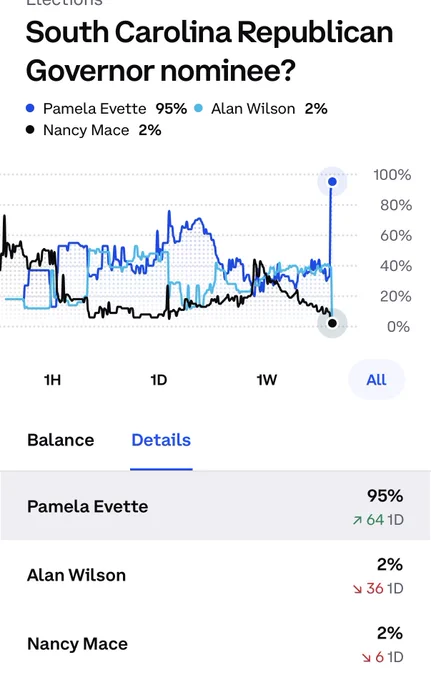431x680 pixels.
Task: Switch chart to 1D range
Action: [159, 380]
